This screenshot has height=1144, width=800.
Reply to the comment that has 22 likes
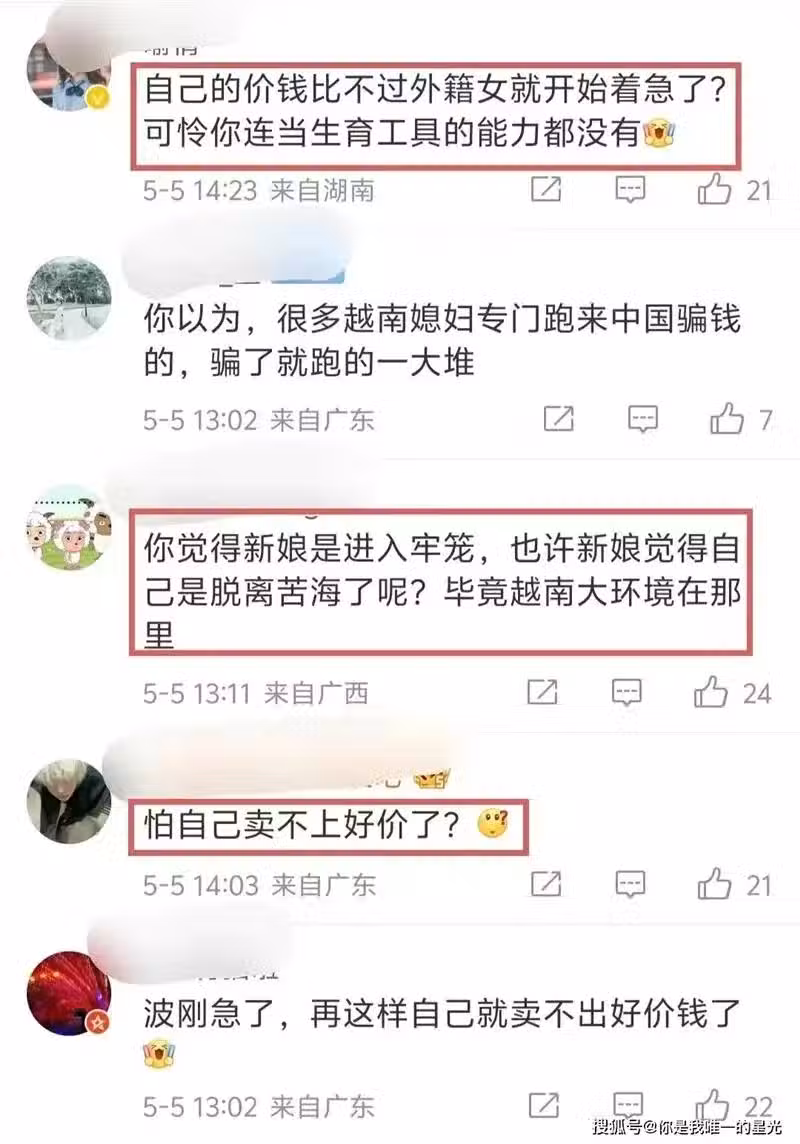tap(630, 1105)
